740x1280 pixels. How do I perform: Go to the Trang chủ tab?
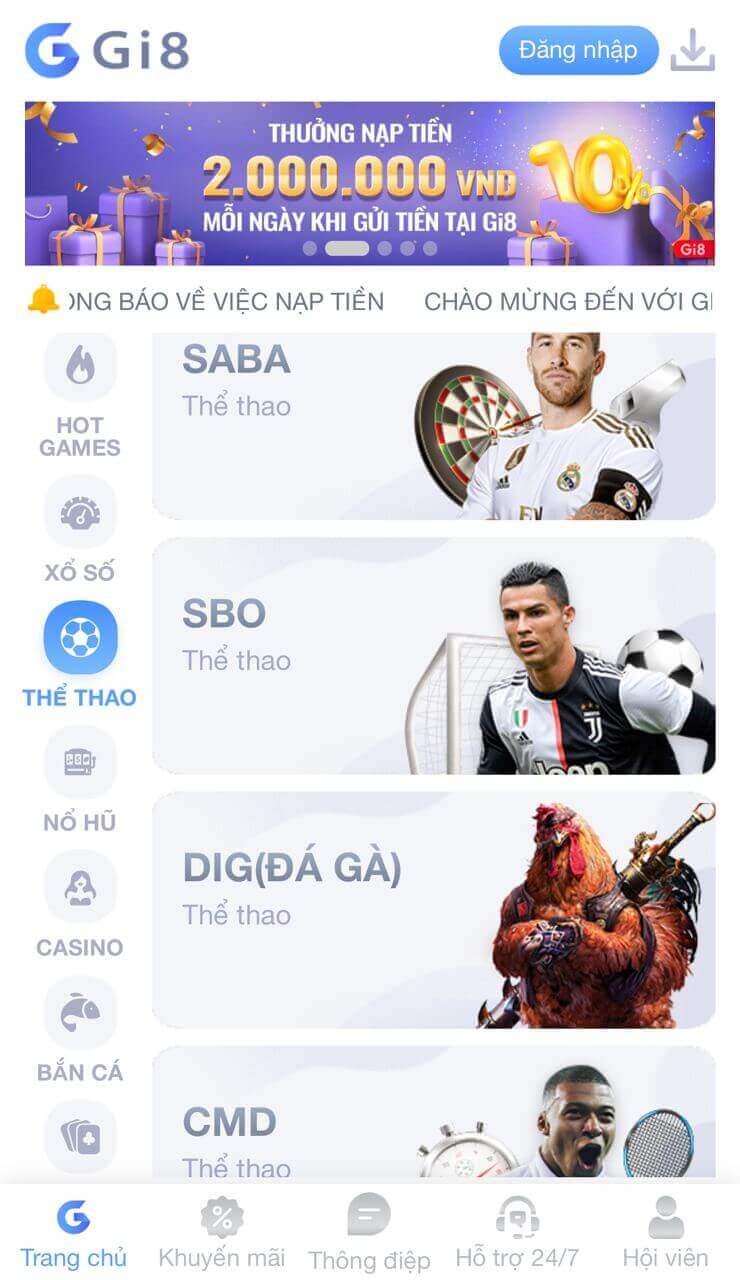click(73, 1233)
